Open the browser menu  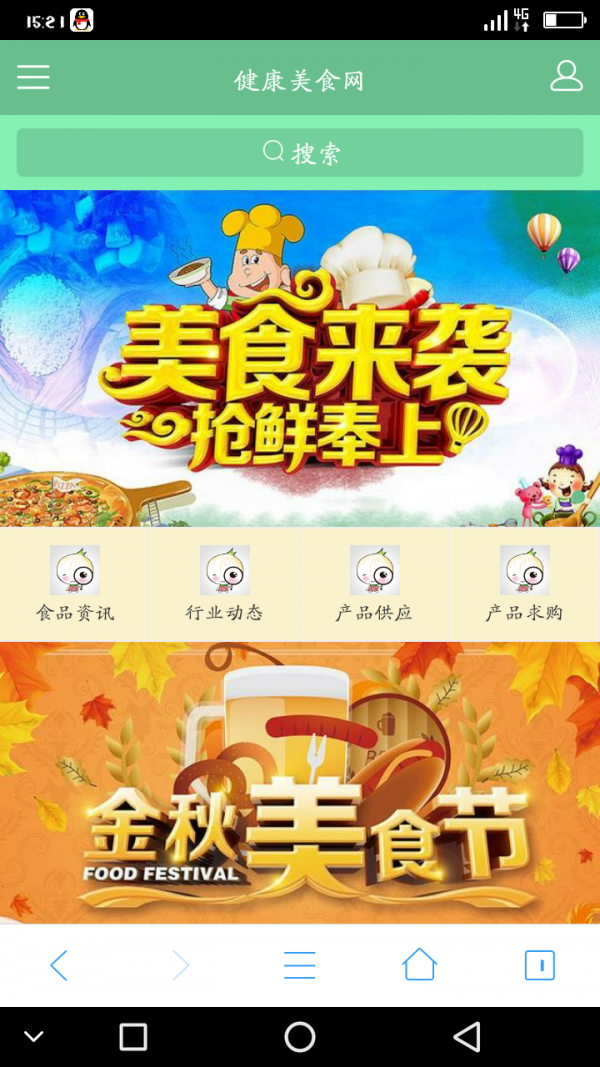coord(300,965)
